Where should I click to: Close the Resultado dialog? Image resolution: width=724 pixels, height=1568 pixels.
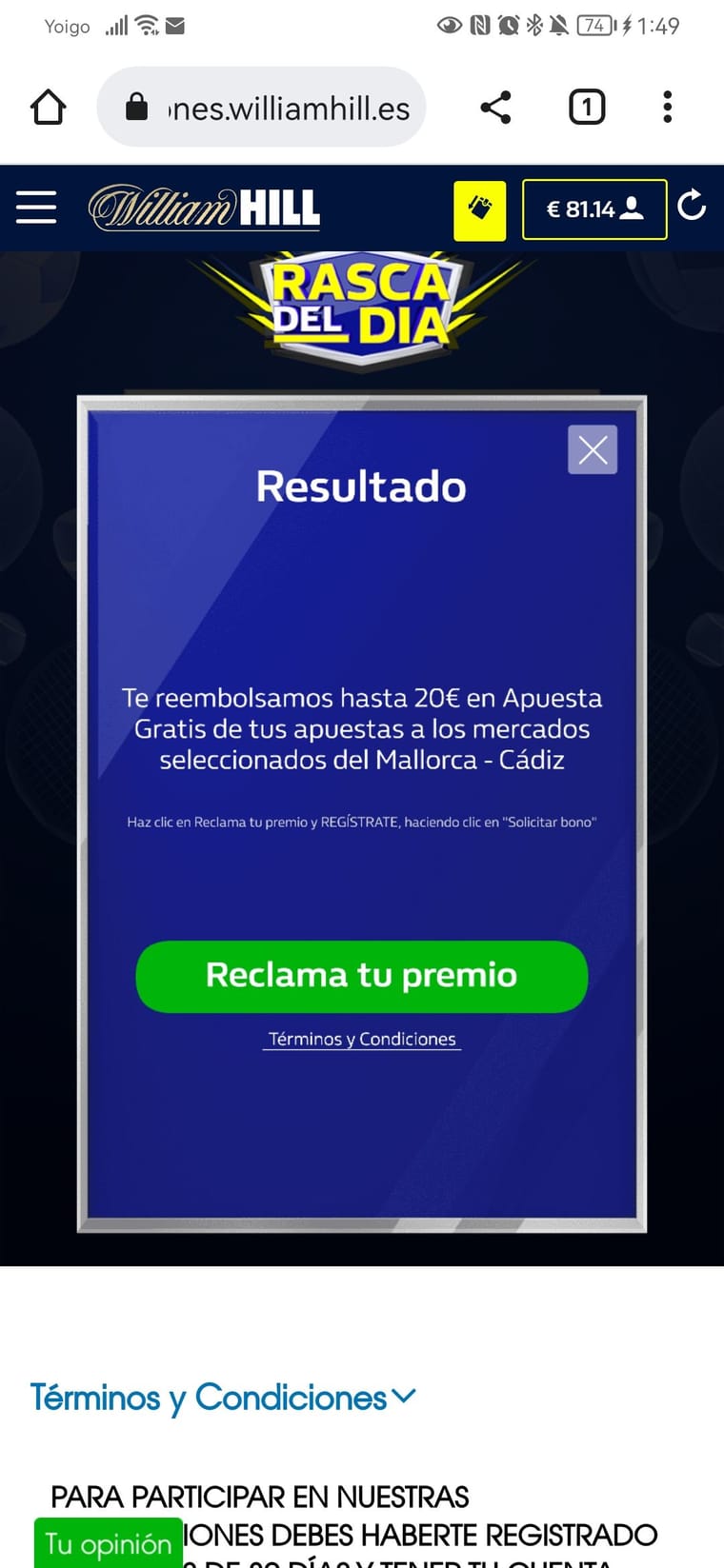coord(593,449)
